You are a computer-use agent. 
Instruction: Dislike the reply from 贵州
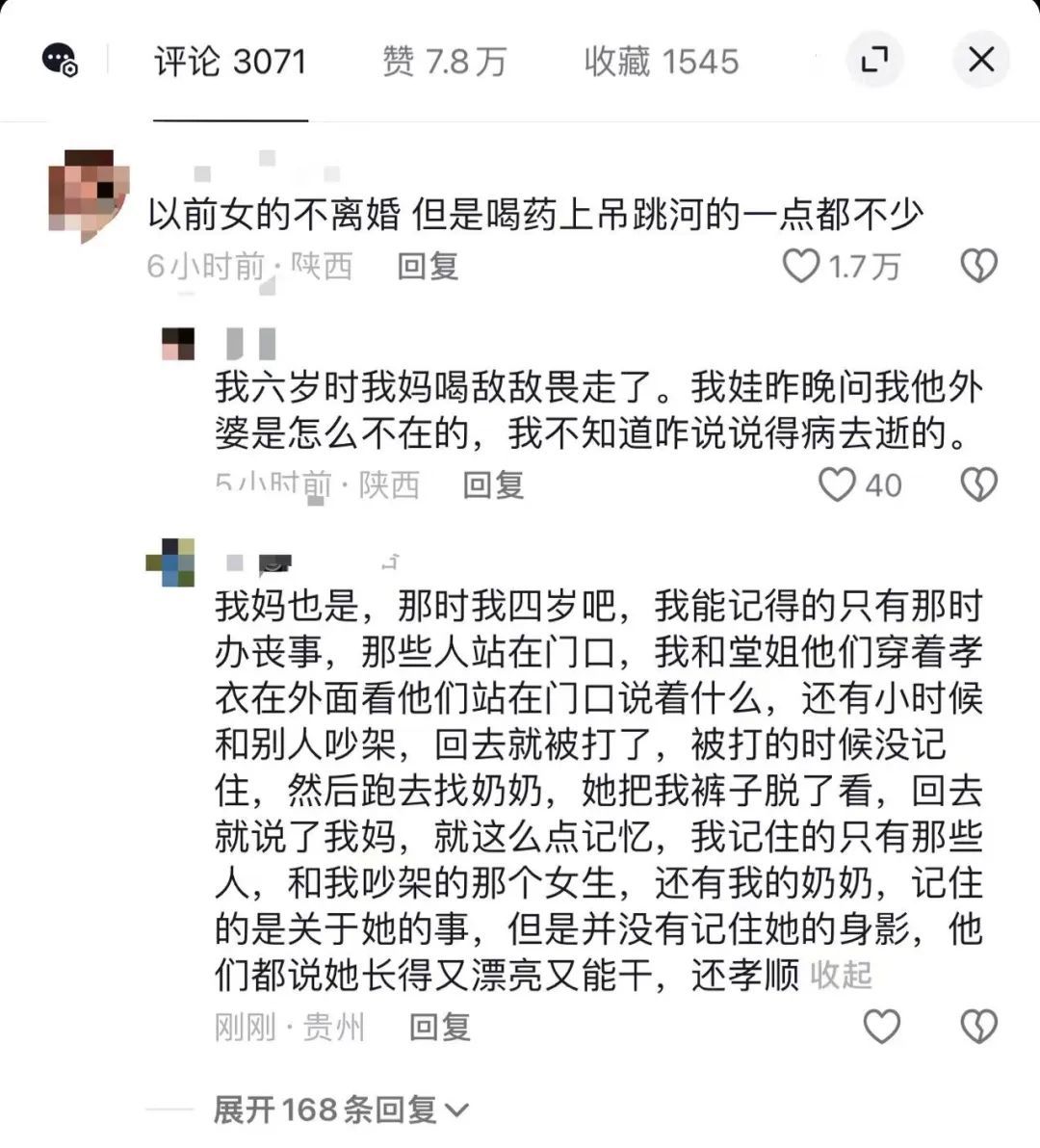pos(979,1027)
